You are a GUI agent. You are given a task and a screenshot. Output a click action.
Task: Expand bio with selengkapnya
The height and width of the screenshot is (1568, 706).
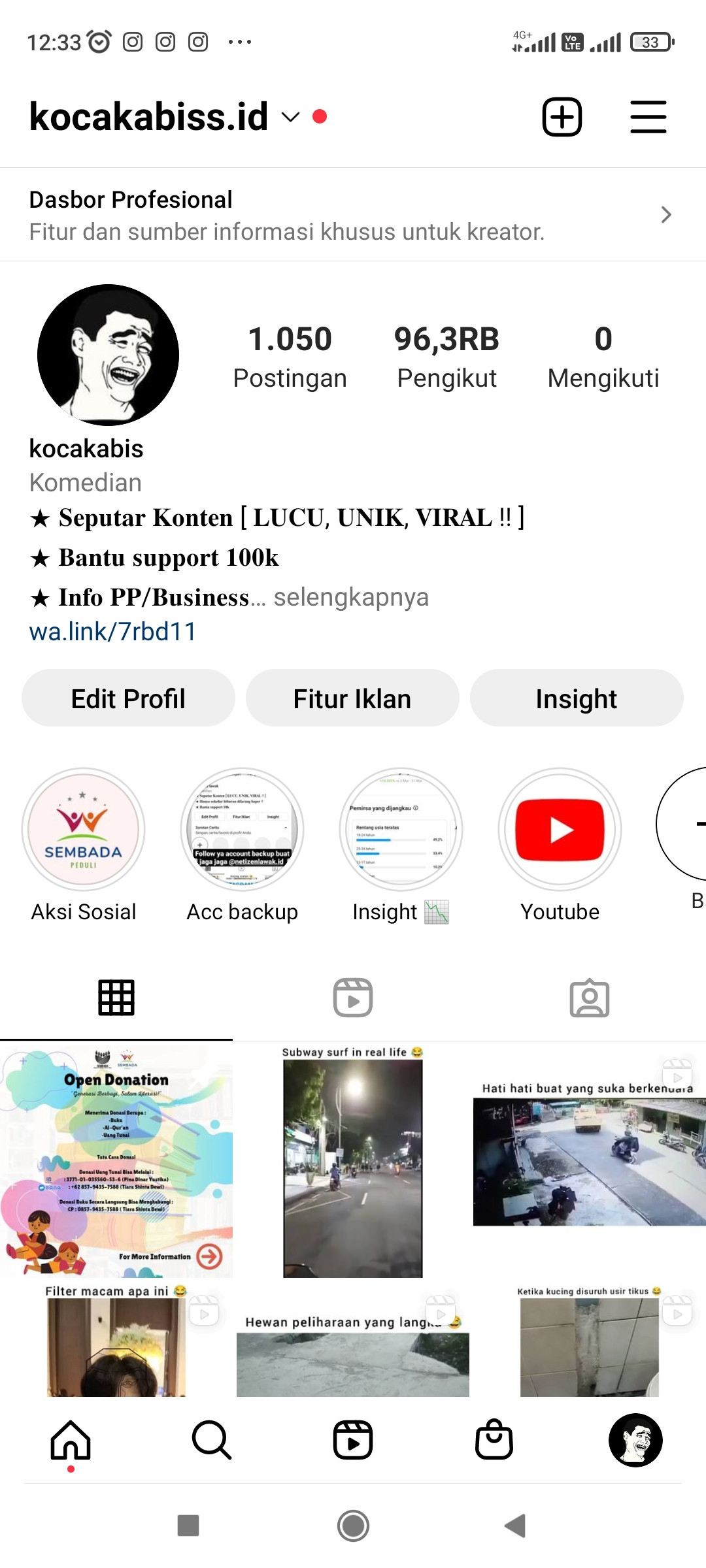350,597
